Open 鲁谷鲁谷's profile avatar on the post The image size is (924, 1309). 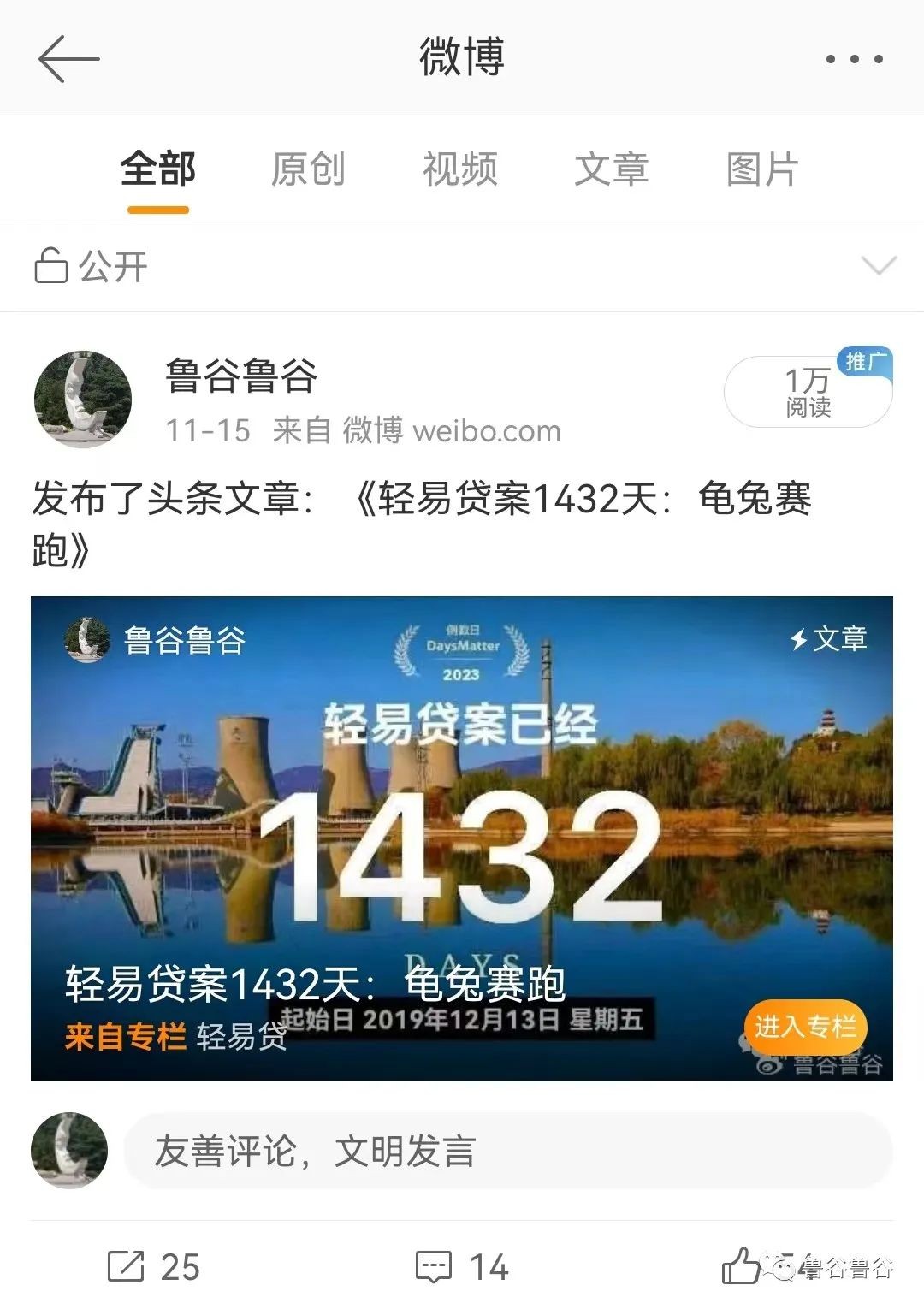coord(83,399)
